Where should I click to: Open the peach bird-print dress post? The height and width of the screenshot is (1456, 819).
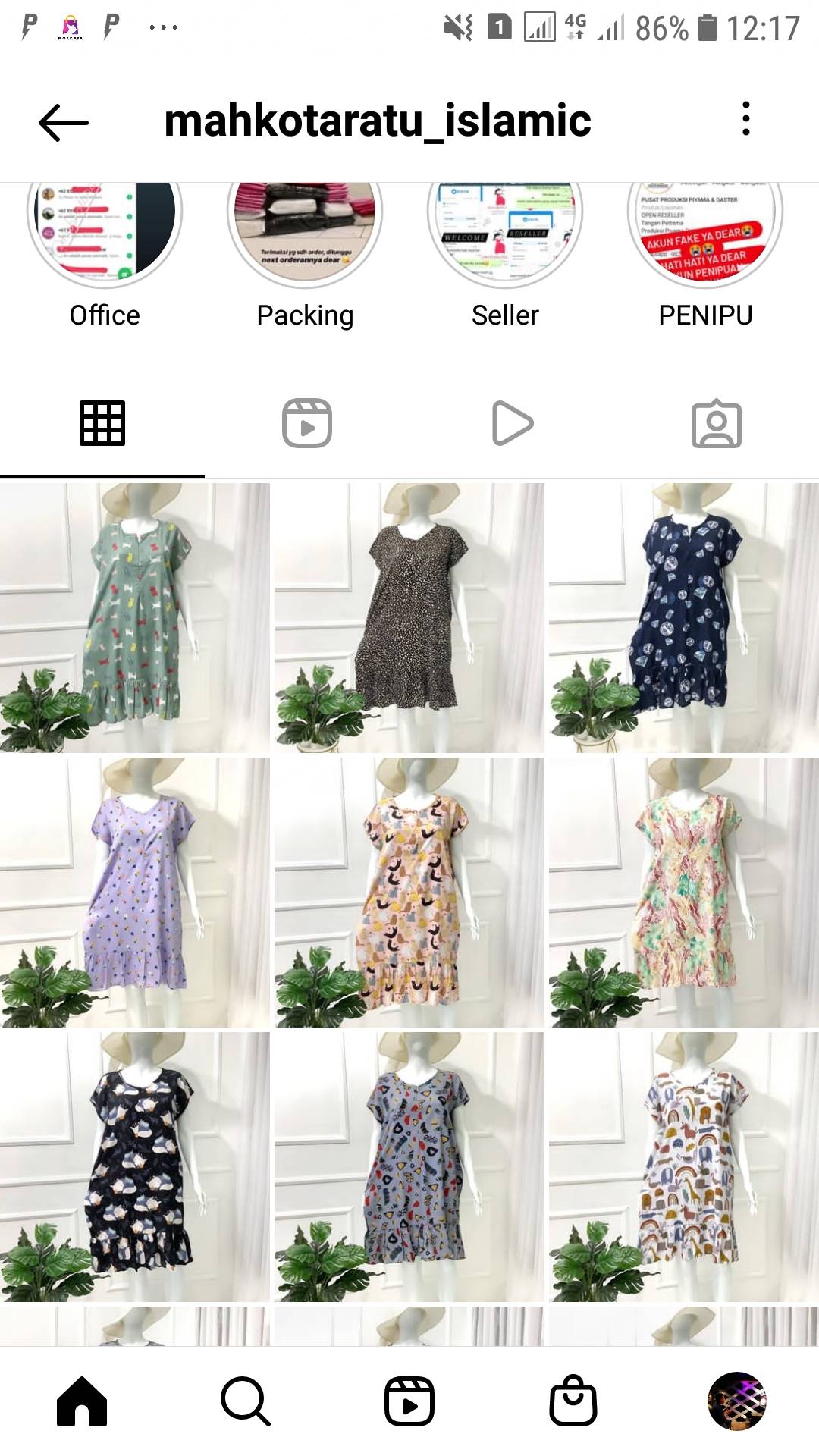coord(409,892)
